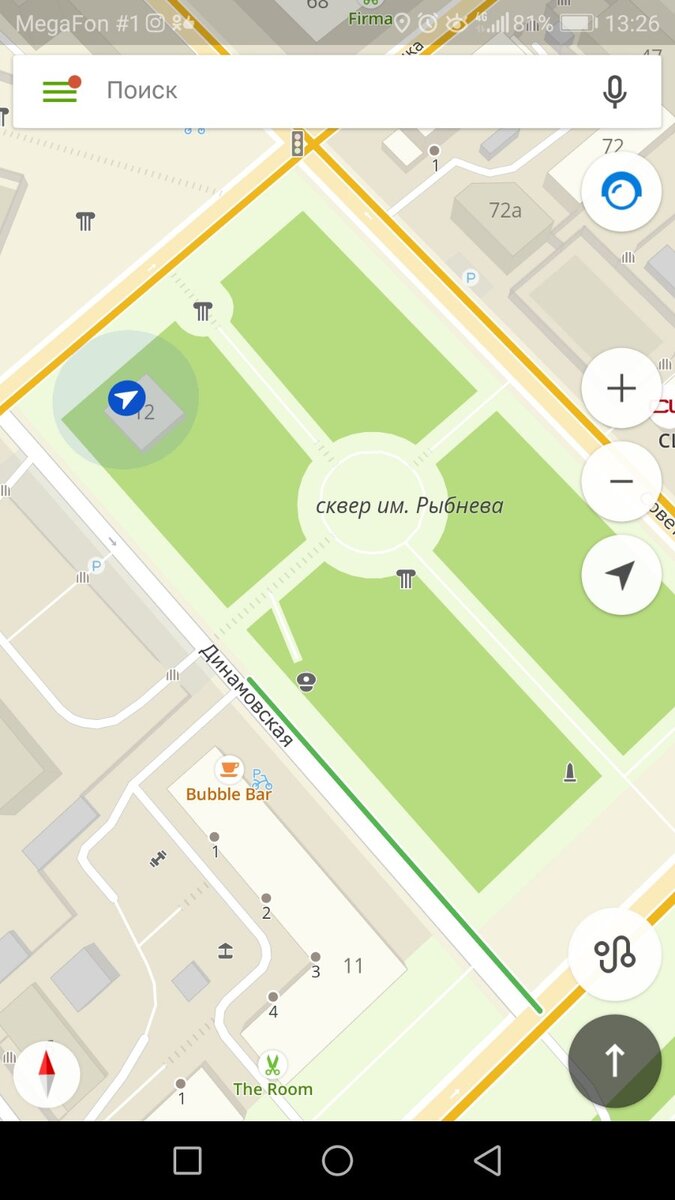Screen dimensions: 675x1200
Task: Open the hamburger menu with red dot
Action: (x=60, y=91)
